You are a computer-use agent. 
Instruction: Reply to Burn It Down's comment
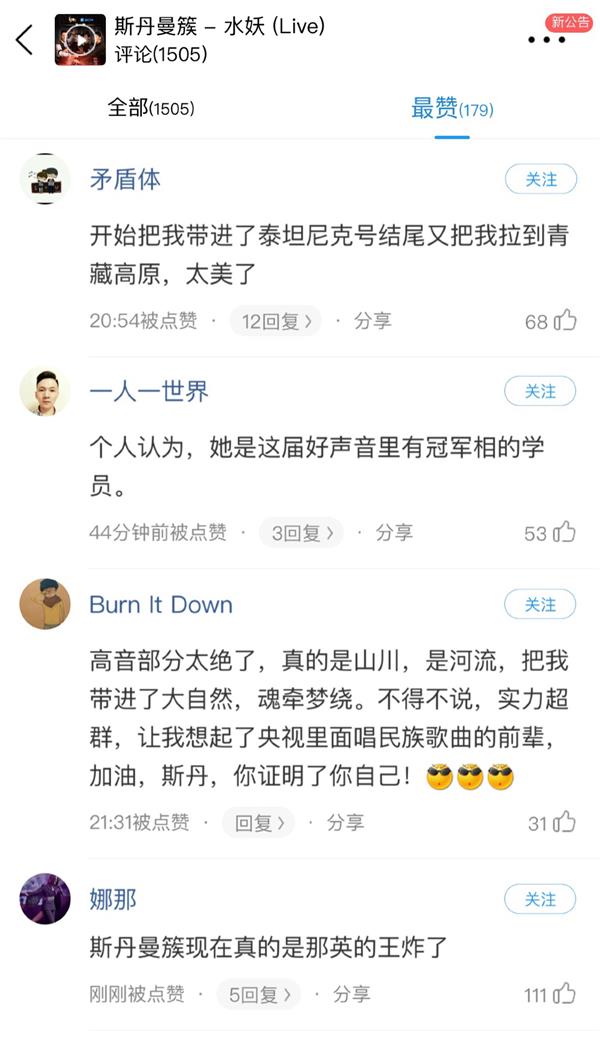(258, 822)
